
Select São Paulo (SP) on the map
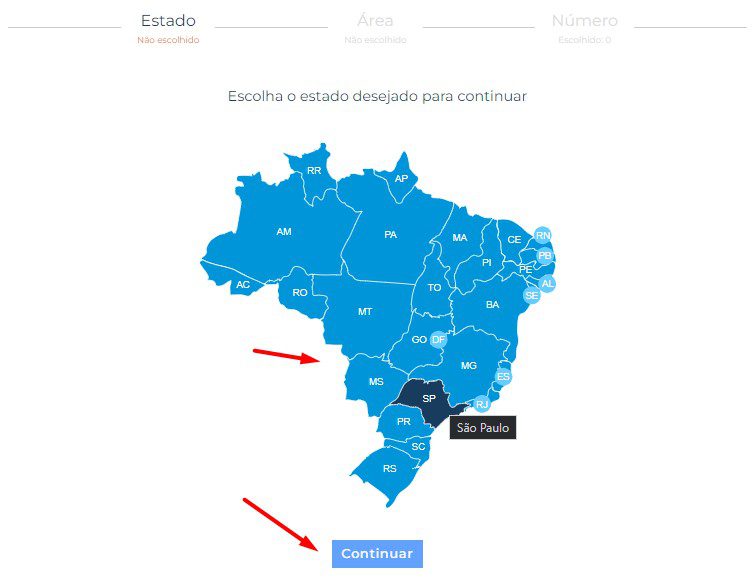coord(428,397)
